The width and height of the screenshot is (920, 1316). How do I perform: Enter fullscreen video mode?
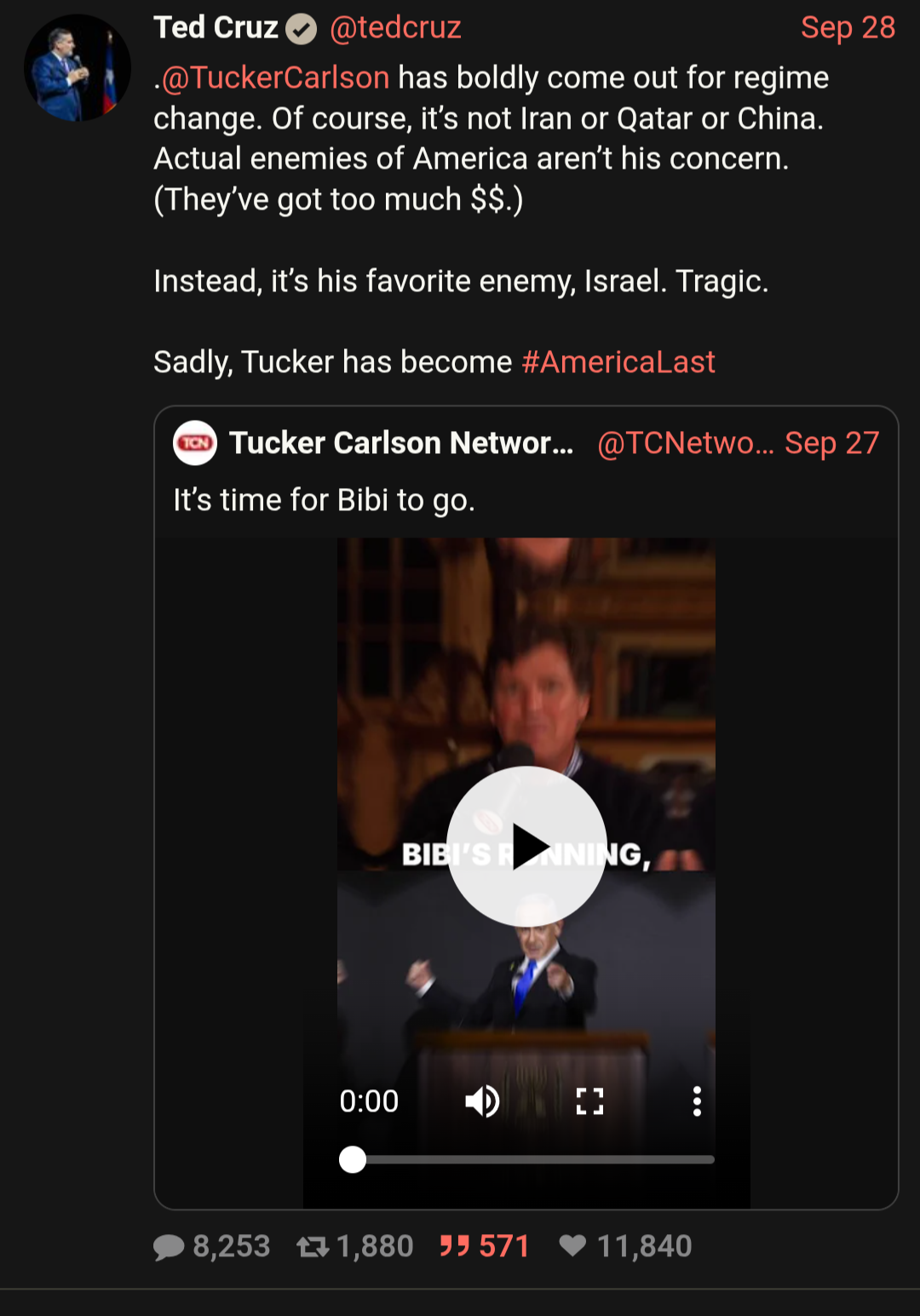click(x=589, y=1101)
